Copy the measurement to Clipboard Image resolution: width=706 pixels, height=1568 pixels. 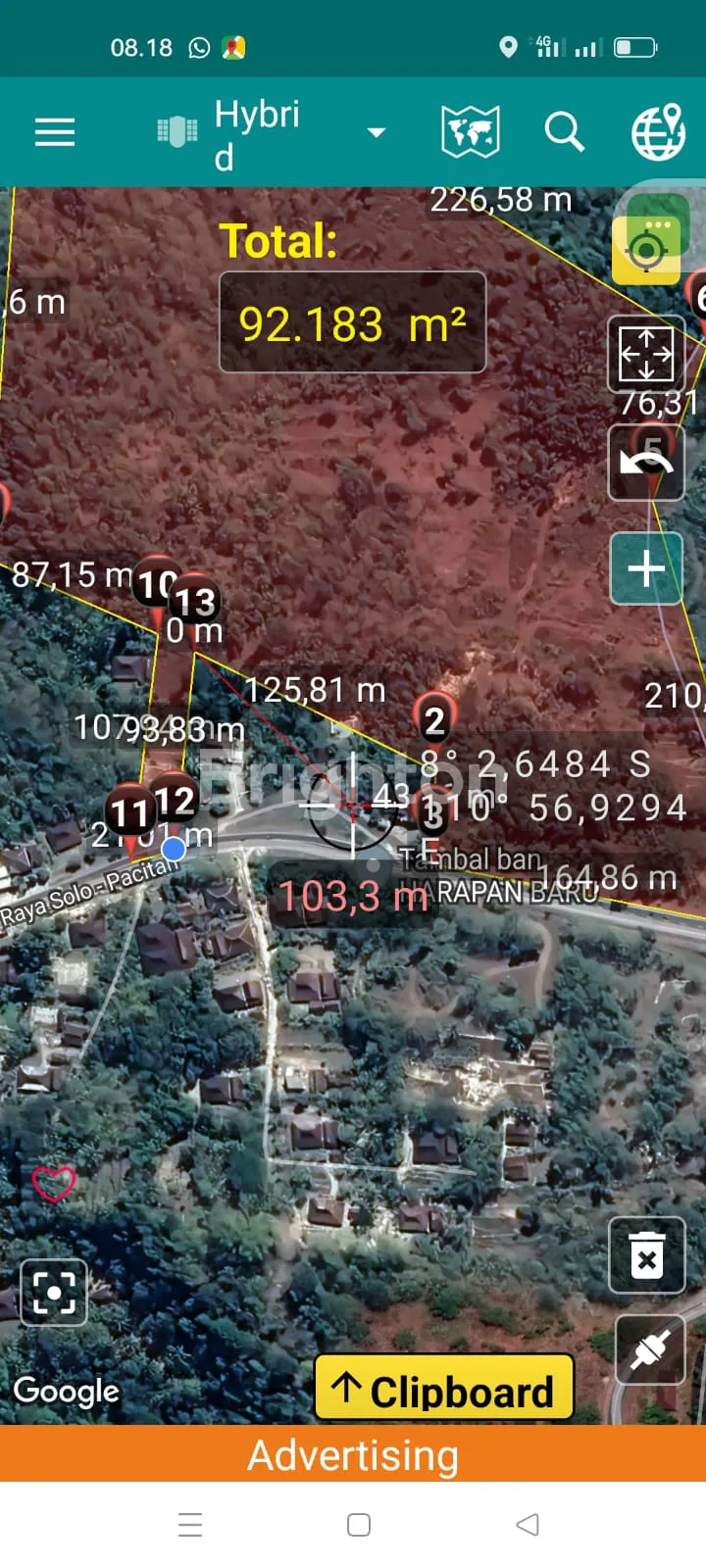point(443,1389)
